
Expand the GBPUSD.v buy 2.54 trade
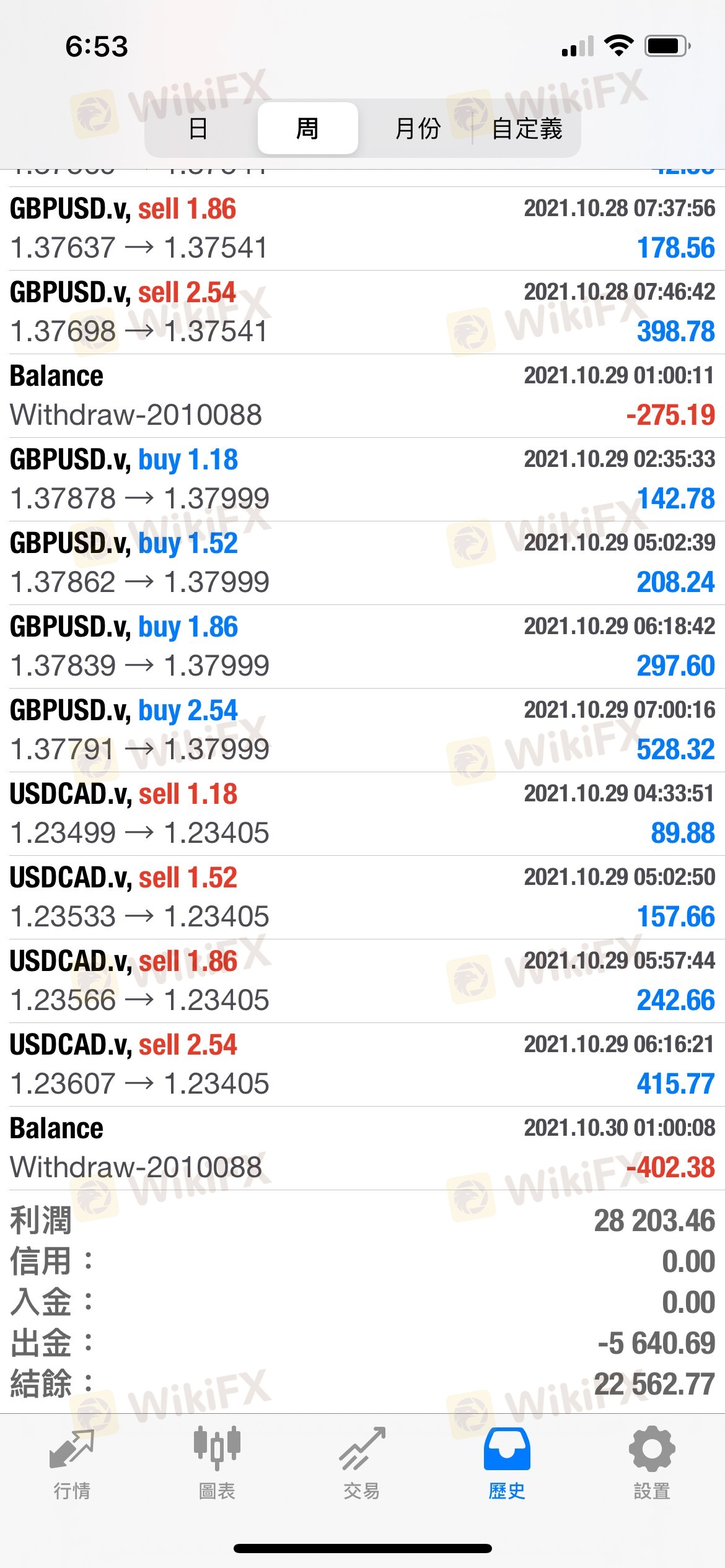(362, 730)
